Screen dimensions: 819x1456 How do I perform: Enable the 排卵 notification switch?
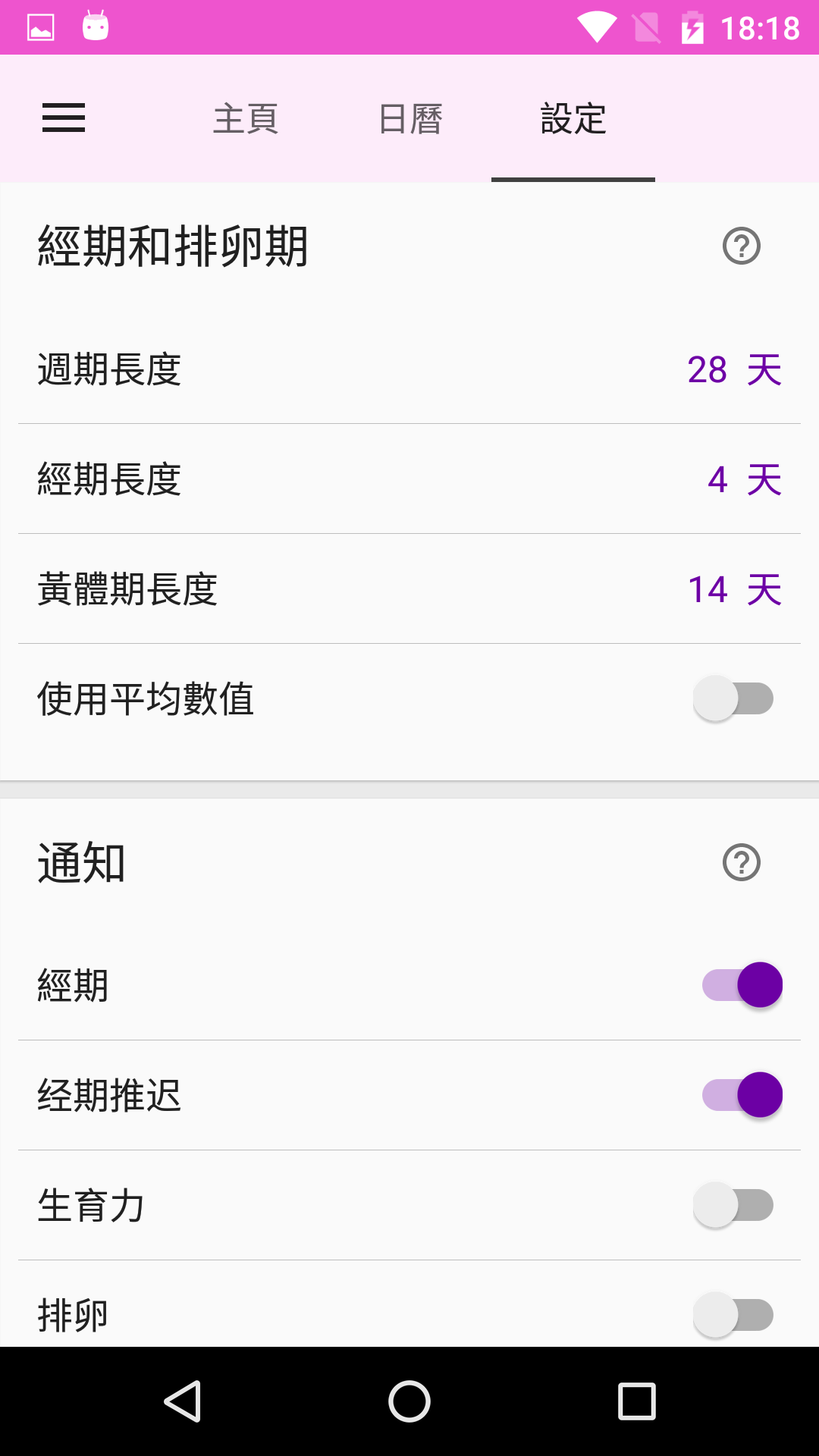point(733,1315)
